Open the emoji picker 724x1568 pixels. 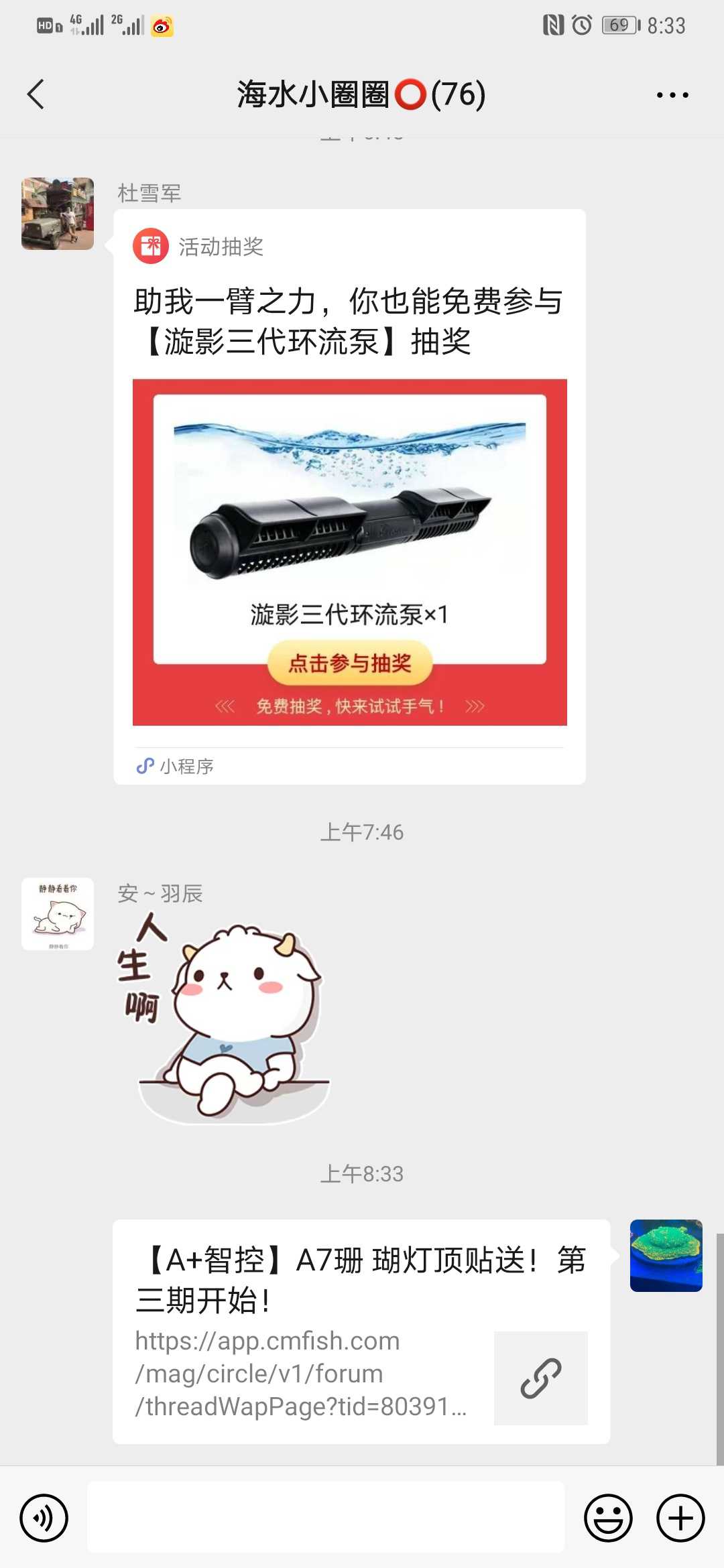click(608, 1518)
